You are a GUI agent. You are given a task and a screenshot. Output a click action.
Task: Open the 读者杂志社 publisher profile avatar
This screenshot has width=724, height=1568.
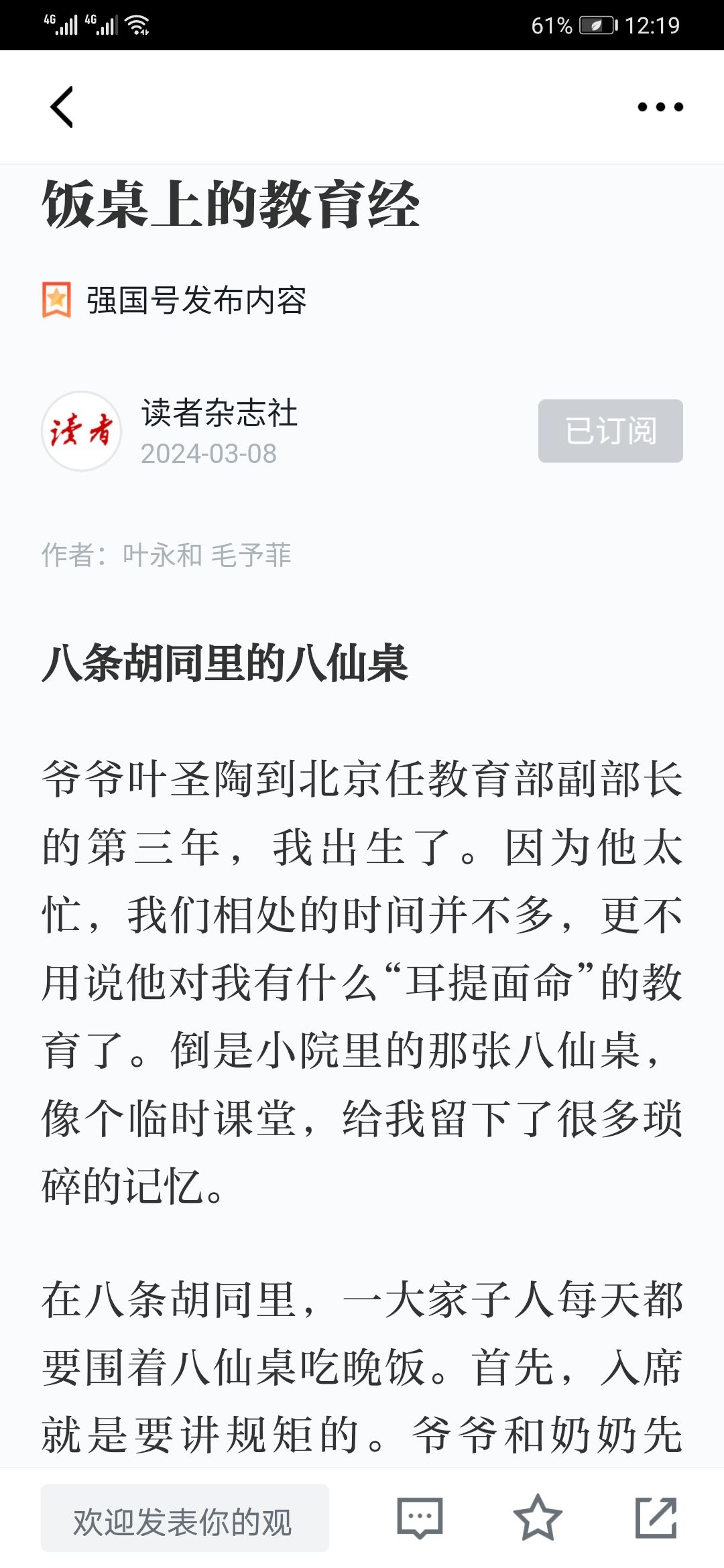tap(82, 431)
